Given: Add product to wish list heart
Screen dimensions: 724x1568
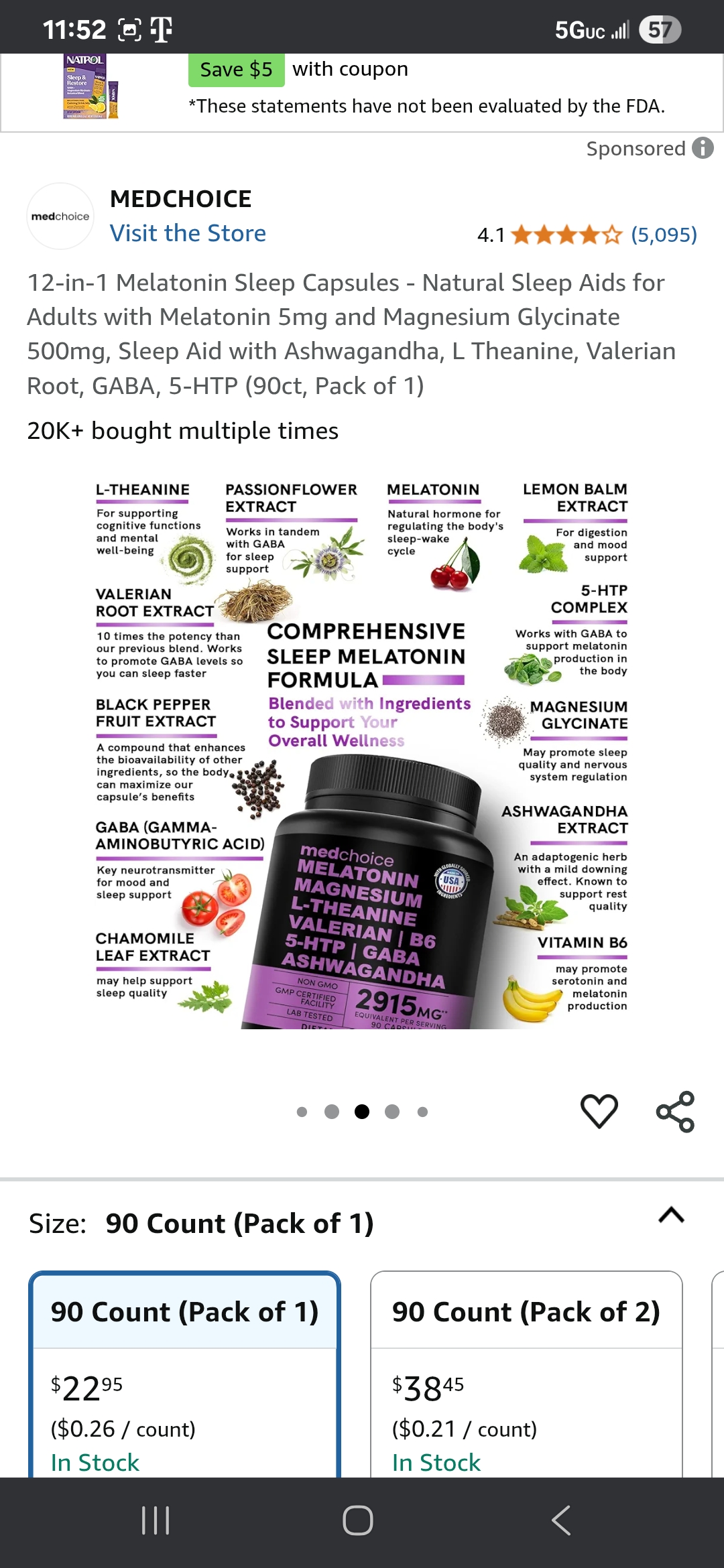Looking at the screenshot, I should point(599,1111).
